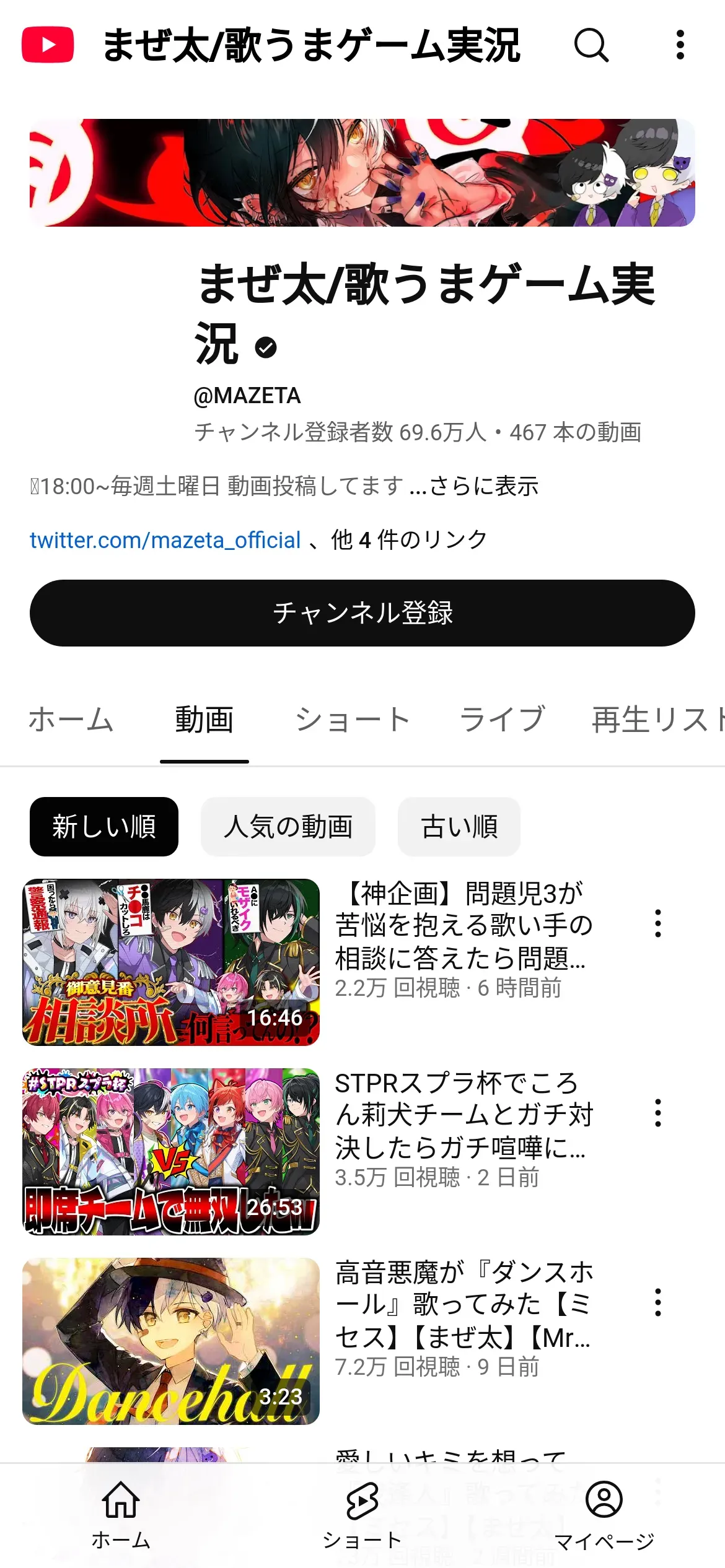725x1568 pixels.
Task: Switch to the channel's ホーム tab
Action: (x=71, y=720)
